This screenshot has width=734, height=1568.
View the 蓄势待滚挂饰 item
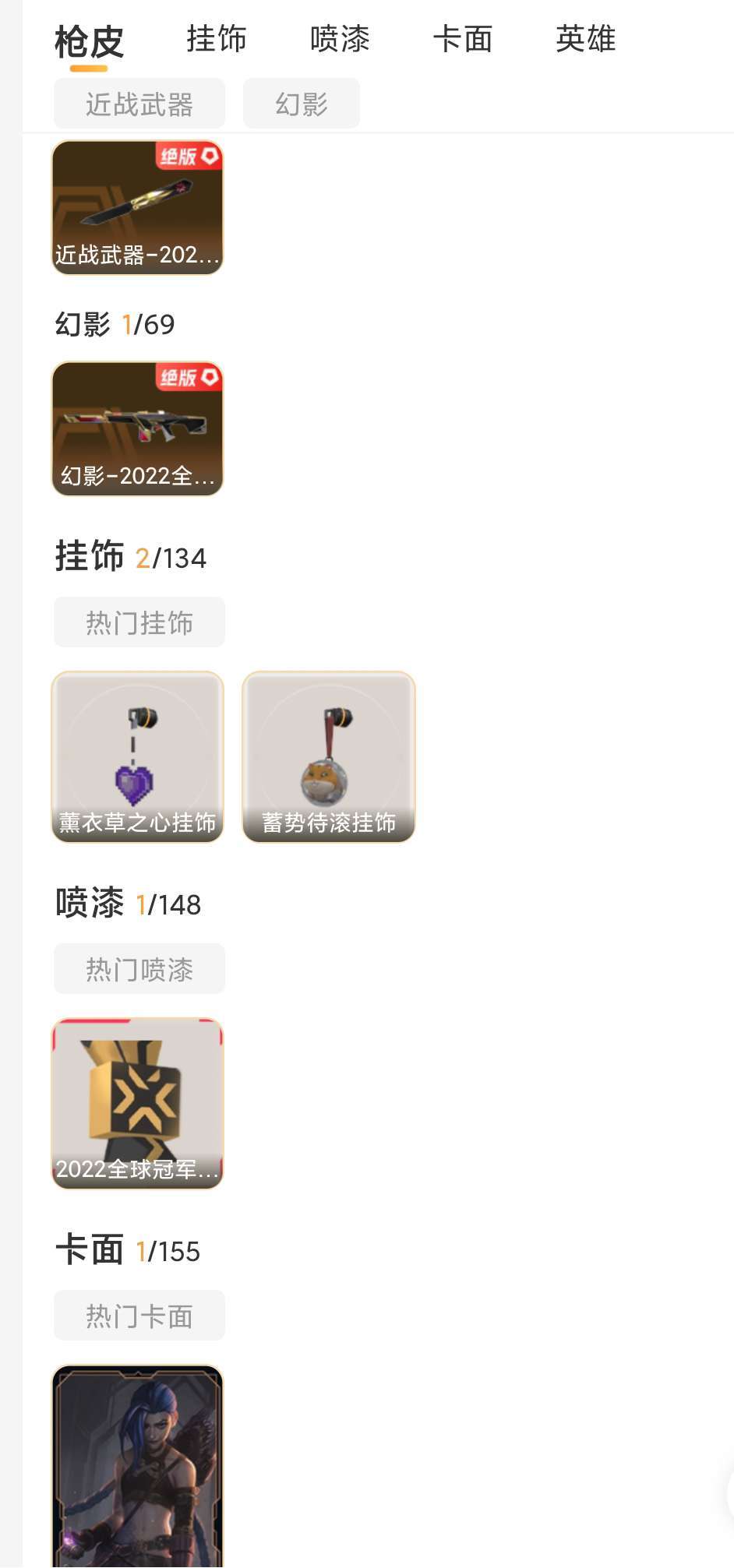(x=329, y=757)
